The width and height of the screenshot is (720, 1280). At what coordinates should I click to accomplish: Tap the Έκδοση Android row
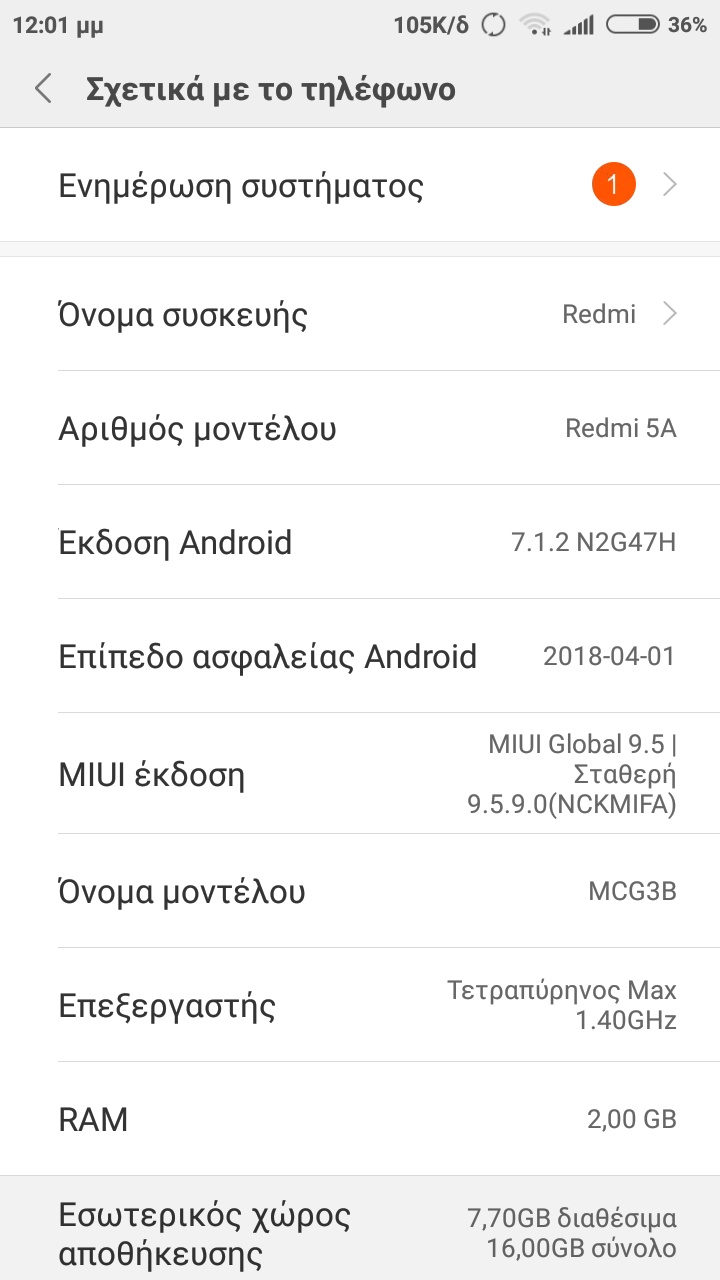[x=360, y=543]
